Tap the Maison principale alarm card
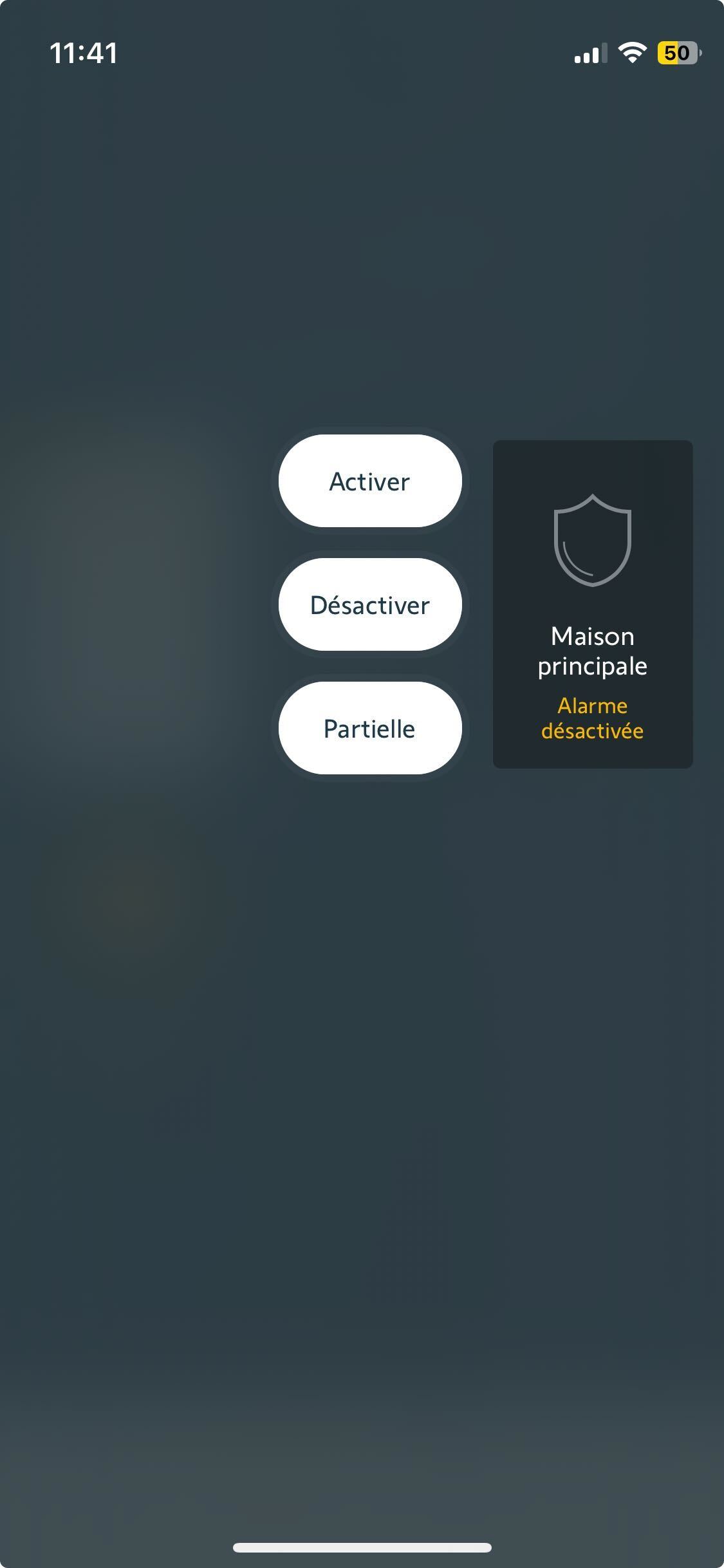 point(593,604)
